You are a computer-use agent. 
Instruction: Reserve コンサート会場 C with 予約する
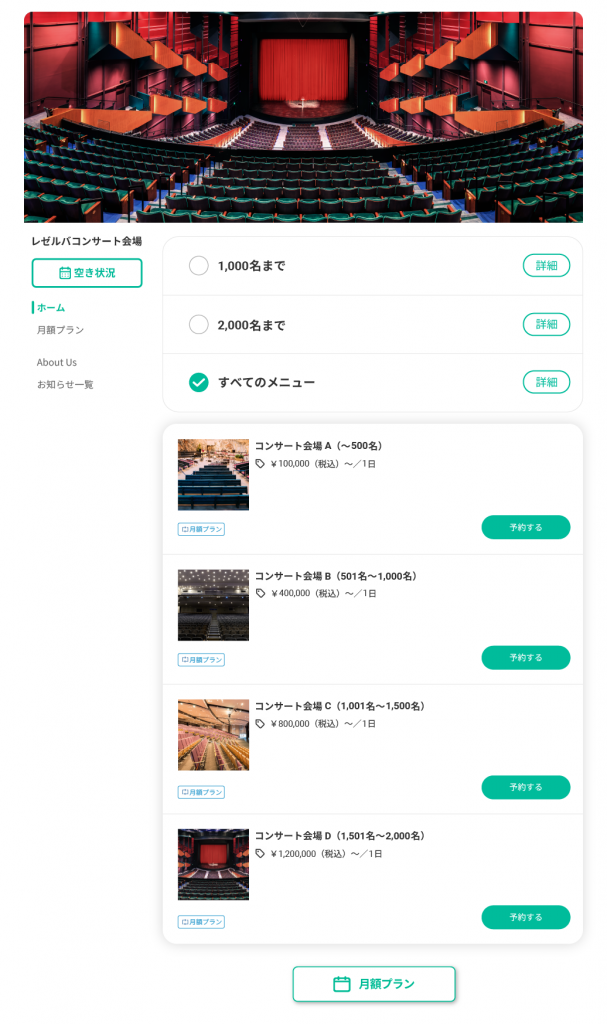coord(526,788)
